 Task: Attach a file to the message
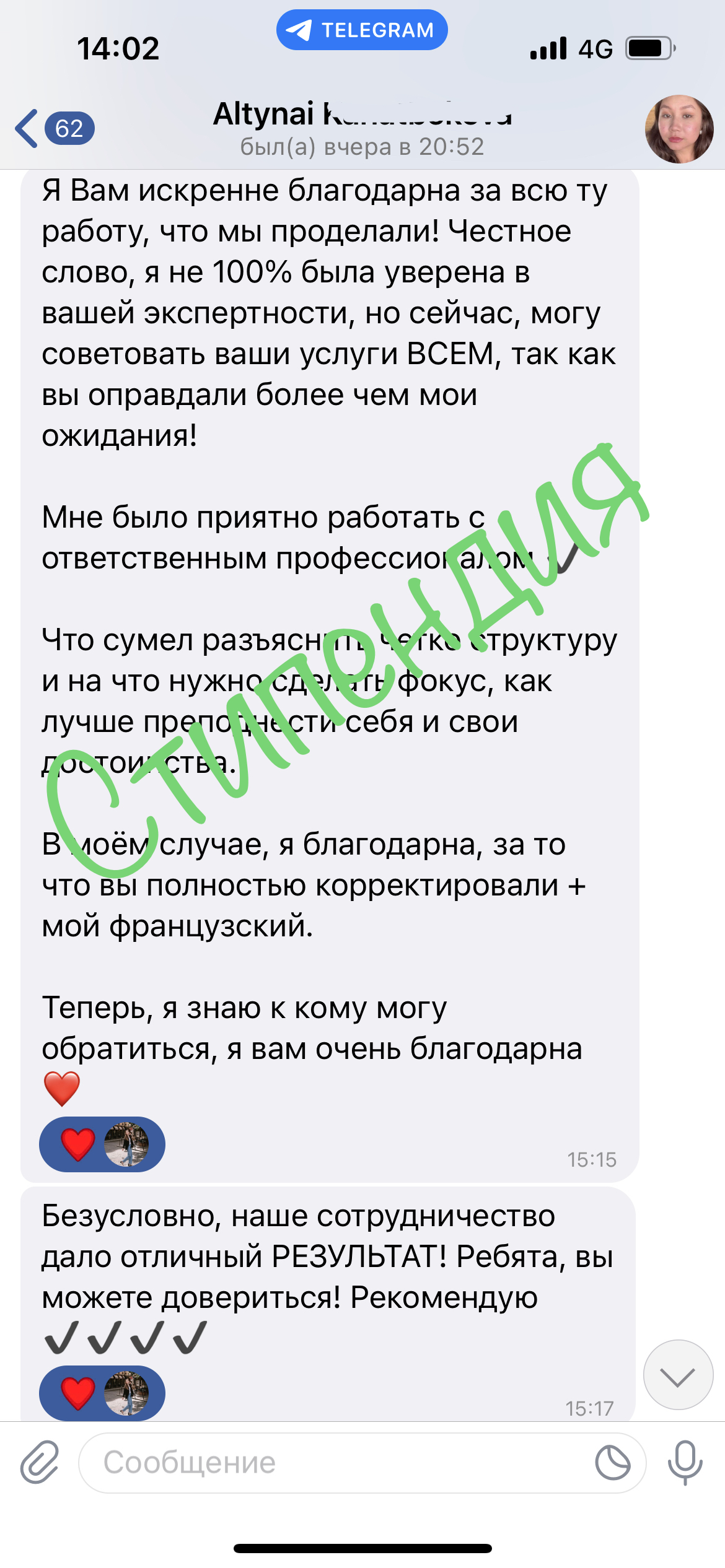tap(40, 1462)
